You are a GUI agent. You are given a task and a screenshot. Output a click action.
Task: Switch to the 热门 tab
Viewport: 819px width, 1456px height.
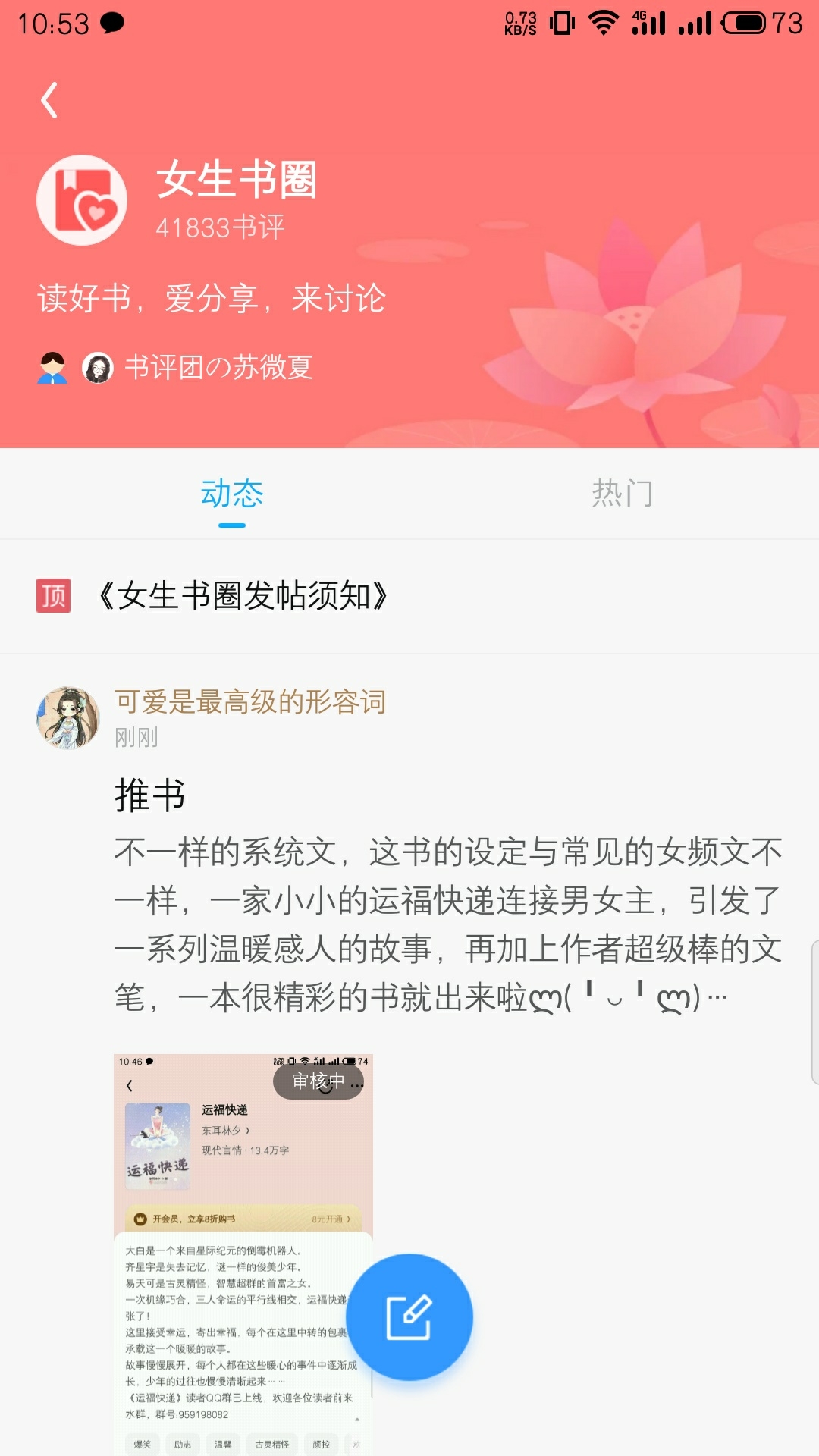[623, 494]
